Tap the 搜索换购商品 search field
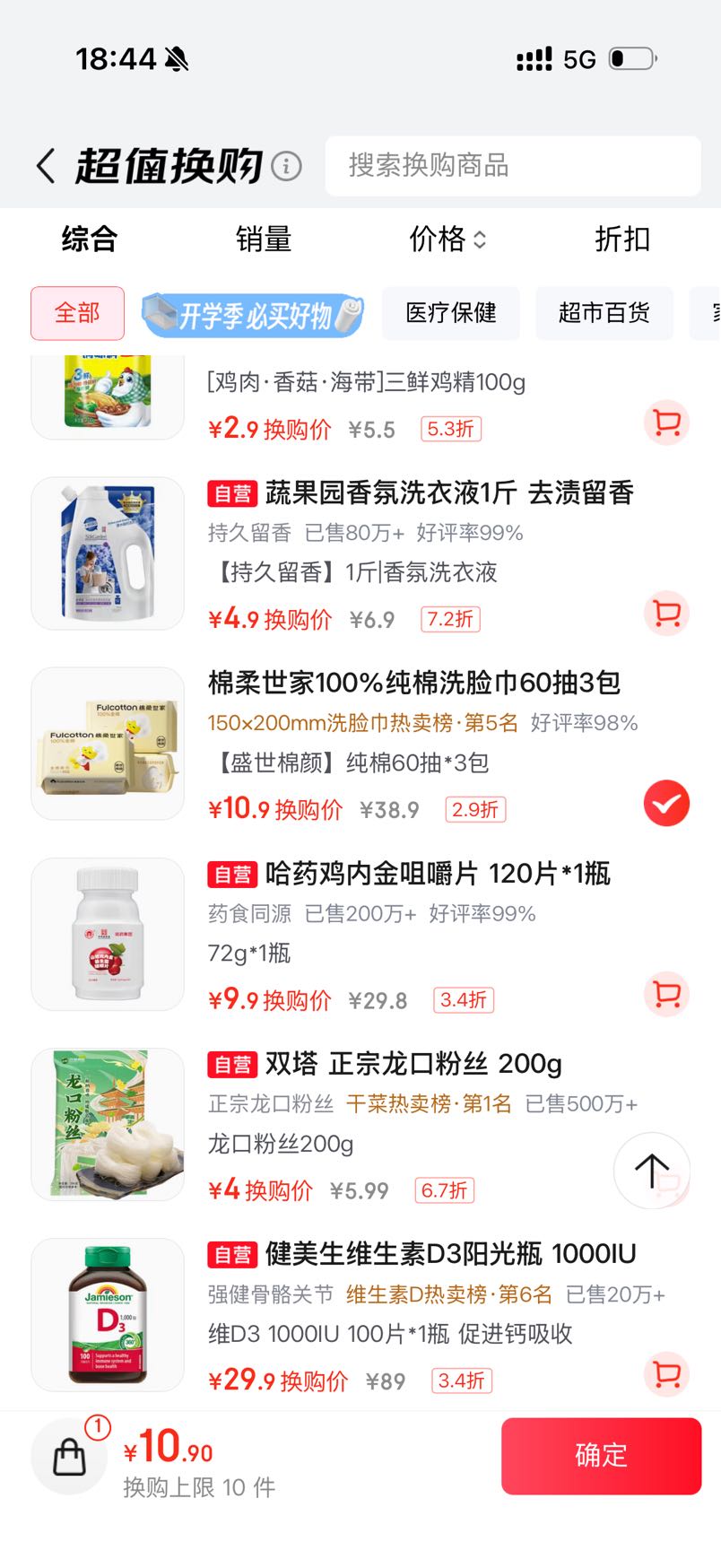The image size is (721, 1568). (x=513, y=166)
